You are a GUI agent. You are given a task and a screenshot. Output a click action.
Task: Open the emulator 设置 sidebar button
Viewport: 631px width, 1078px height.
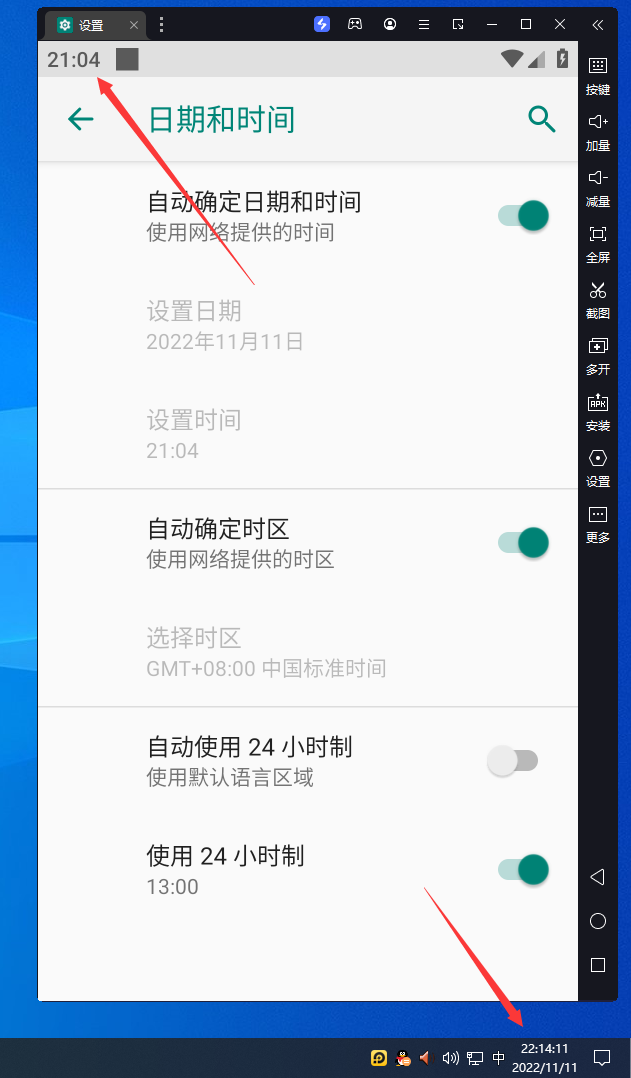(598, 466)
